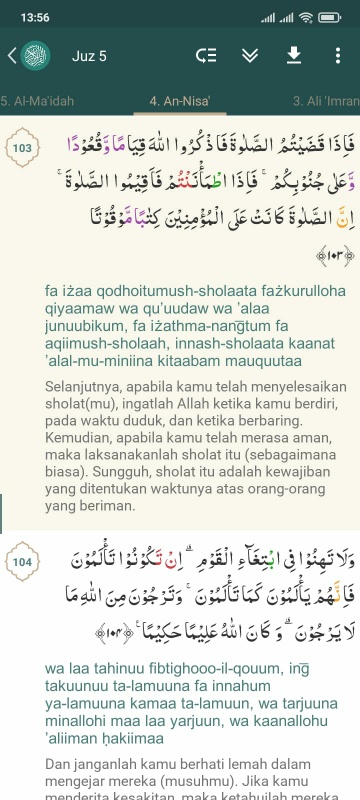Select the 4. An-Nisa' tab
The image size is (360, 800).
click(x=180, y=101)
